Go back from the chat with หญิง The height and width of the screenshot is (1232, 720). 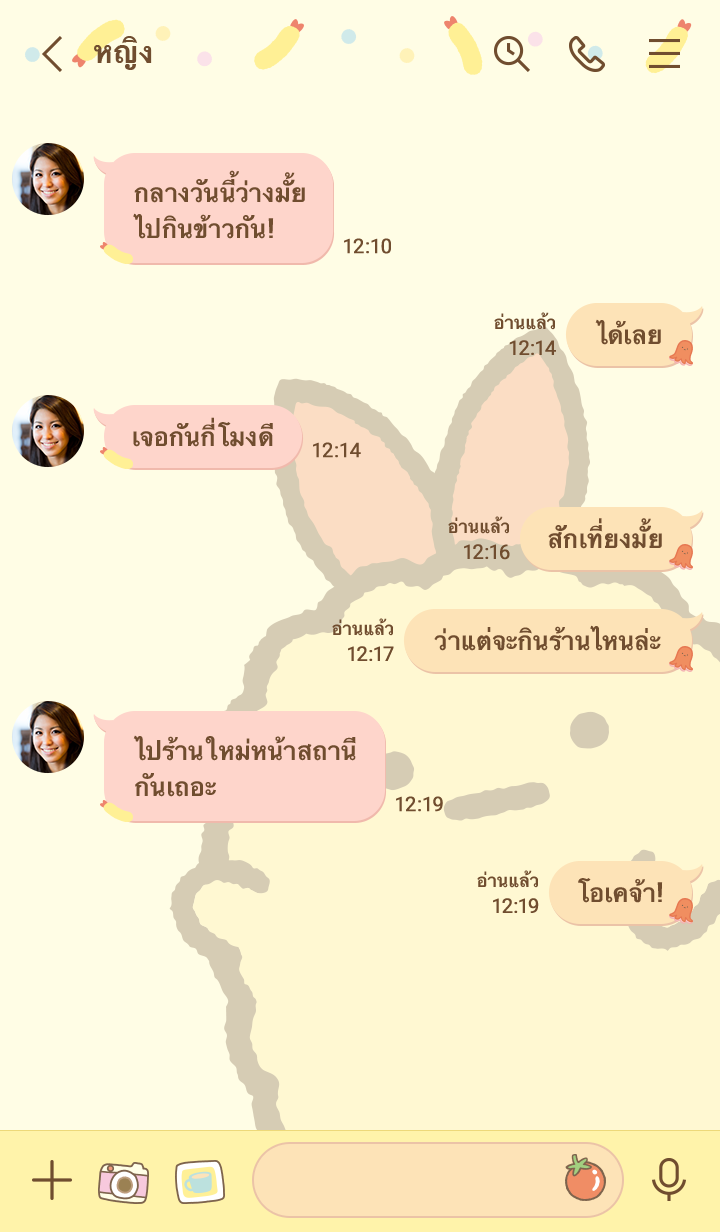[x=52, y=54]
